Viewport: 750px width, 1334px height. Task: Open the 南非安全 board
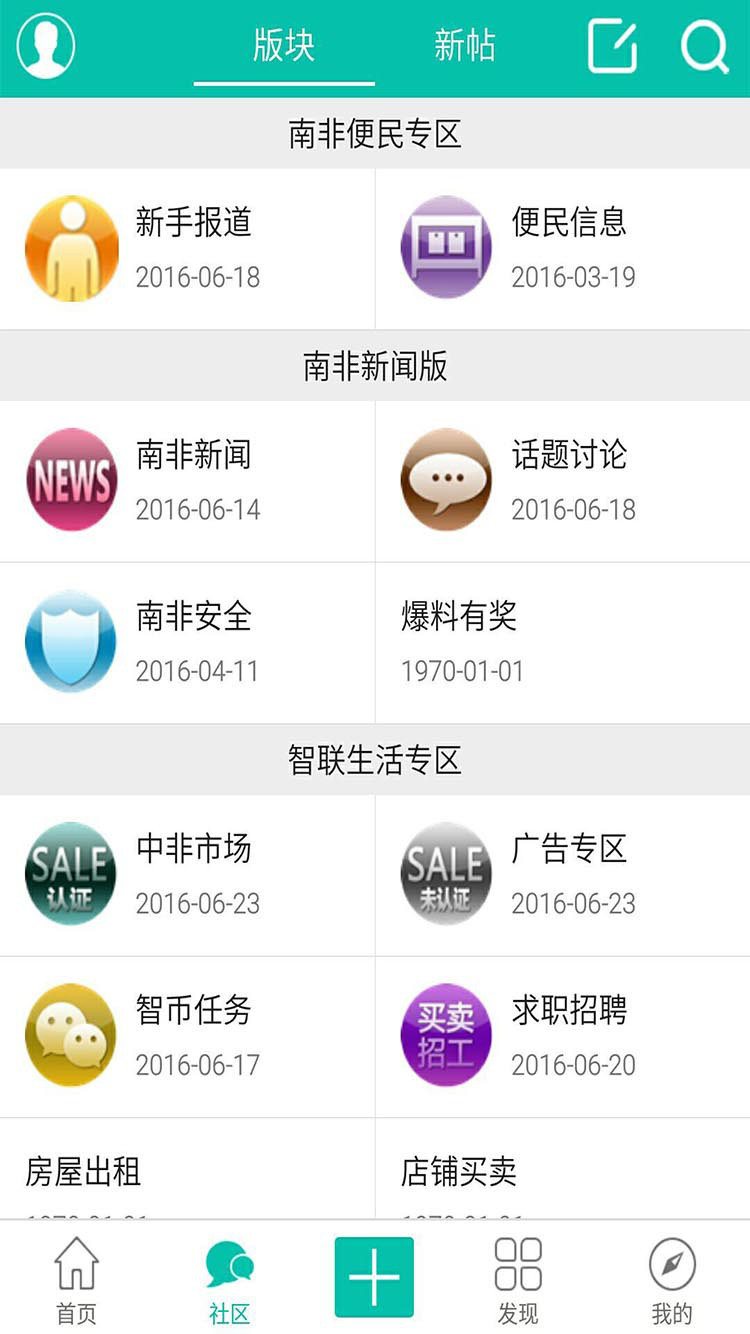point(187,642)
